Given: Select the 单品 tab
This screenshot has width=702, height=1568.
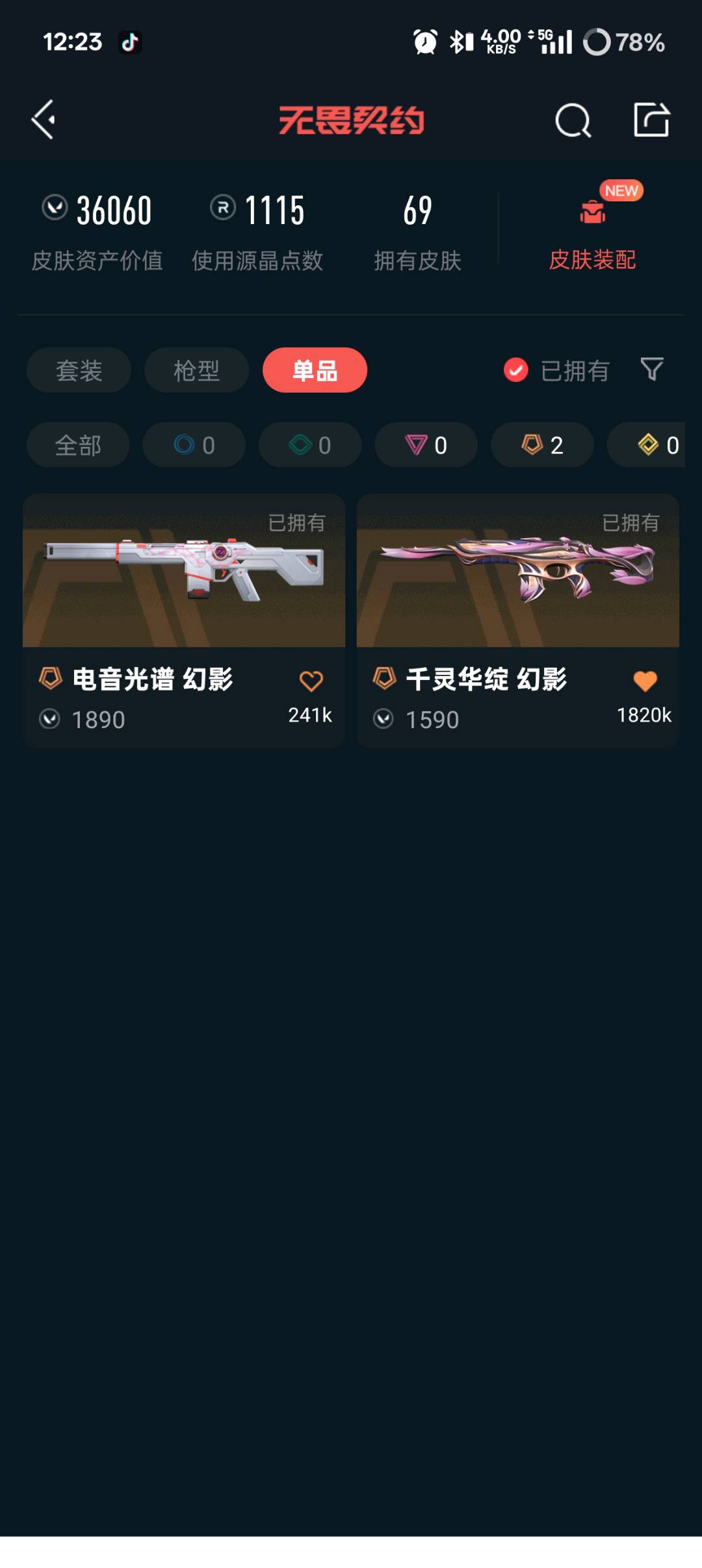Looking at the screenshot, I should click(315, 370).
